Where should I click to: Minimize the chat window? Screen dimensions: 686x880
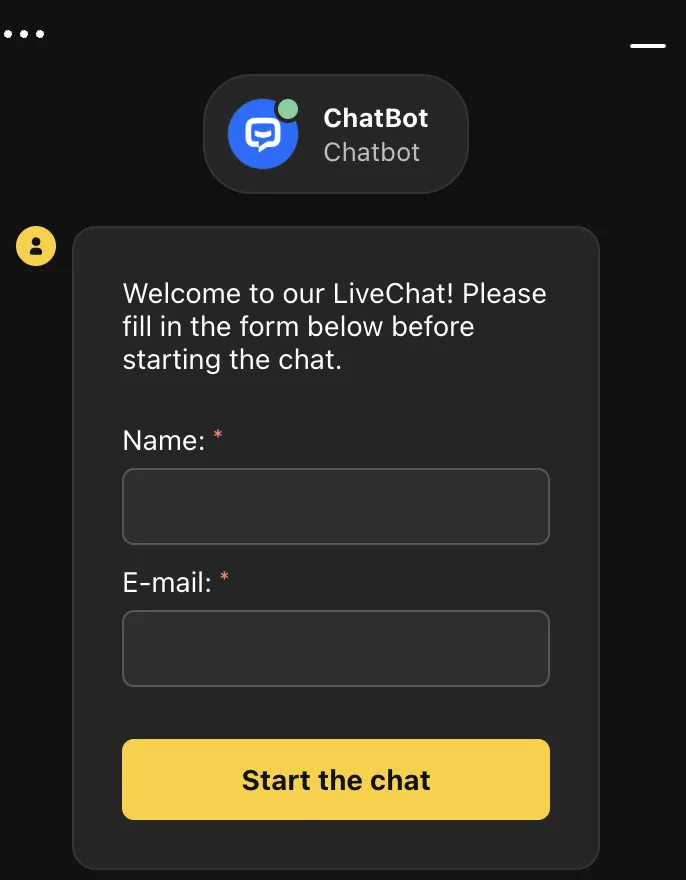point(648,46)
